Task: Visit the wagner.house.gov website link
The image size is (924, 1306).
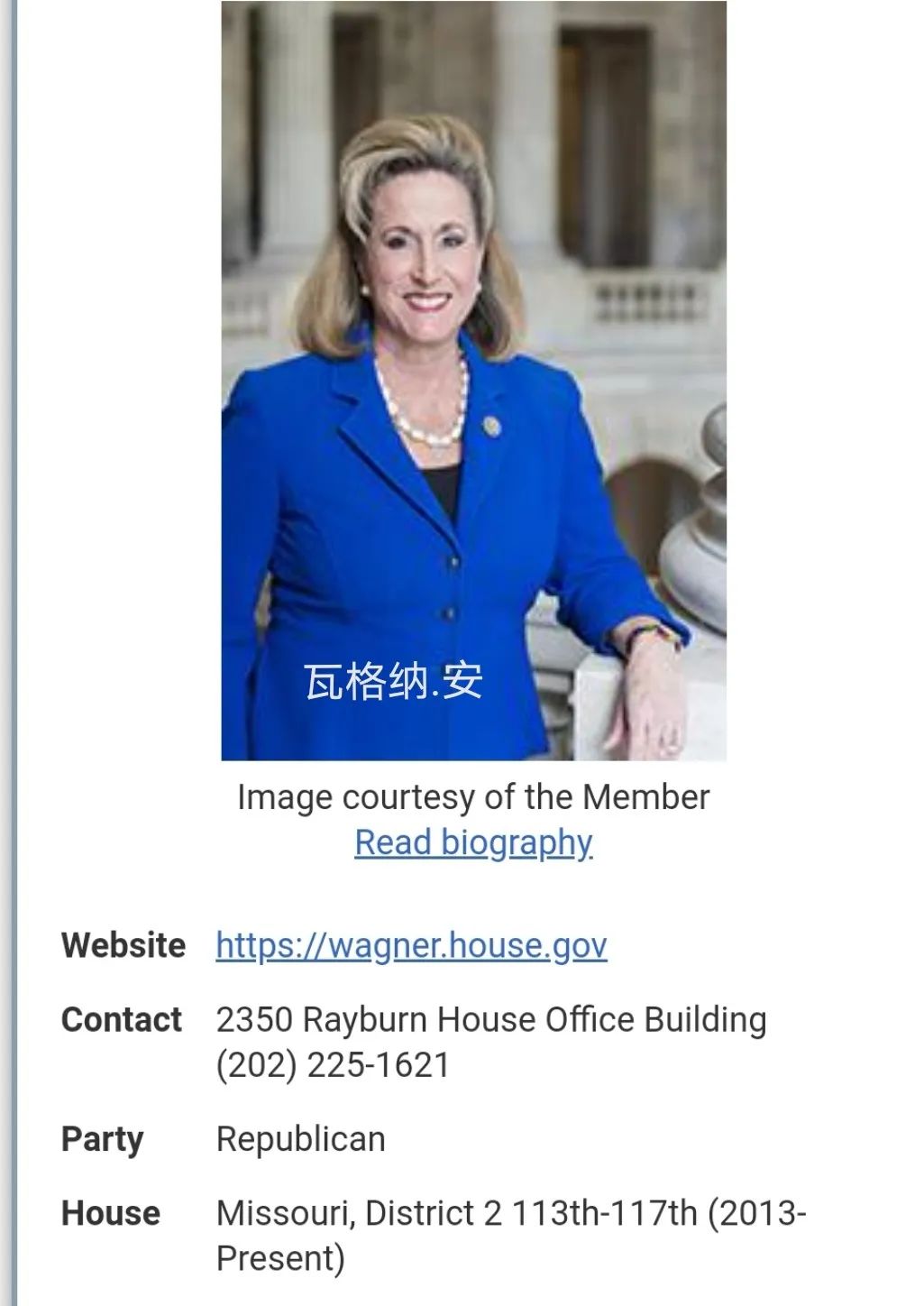Action: point(411,945)
